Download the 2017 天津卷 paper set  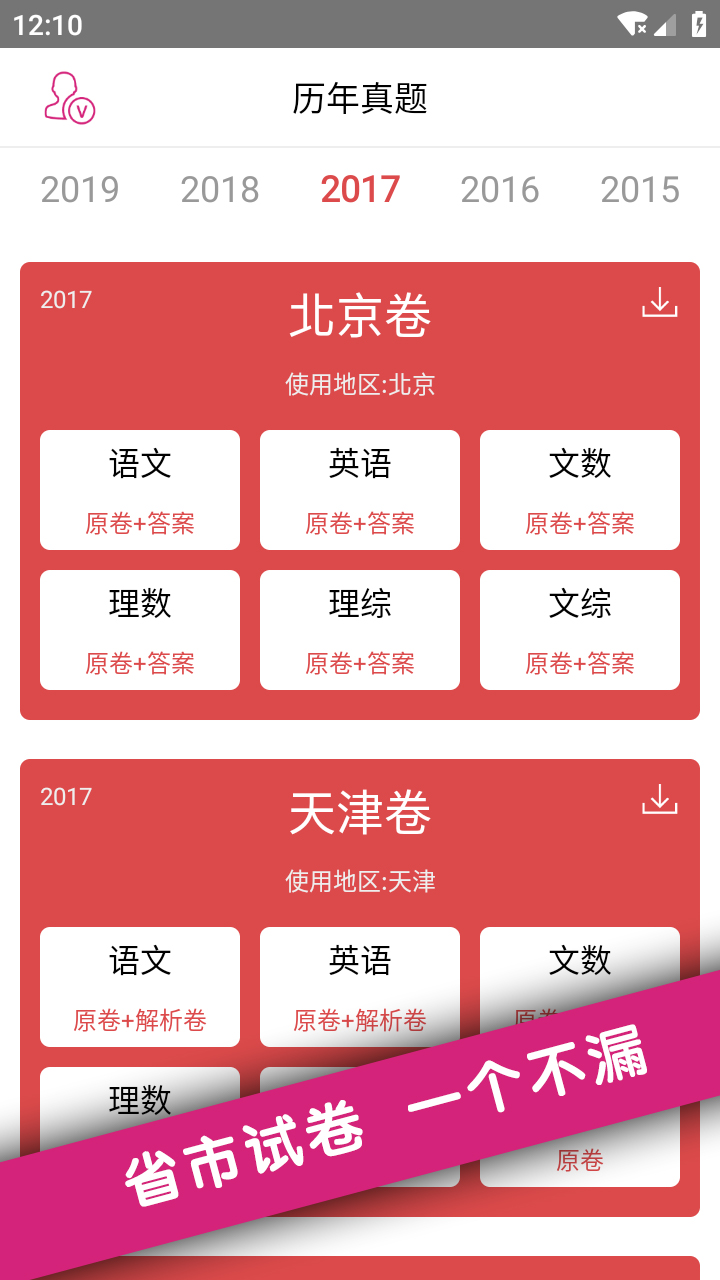(x=660, y=797)
